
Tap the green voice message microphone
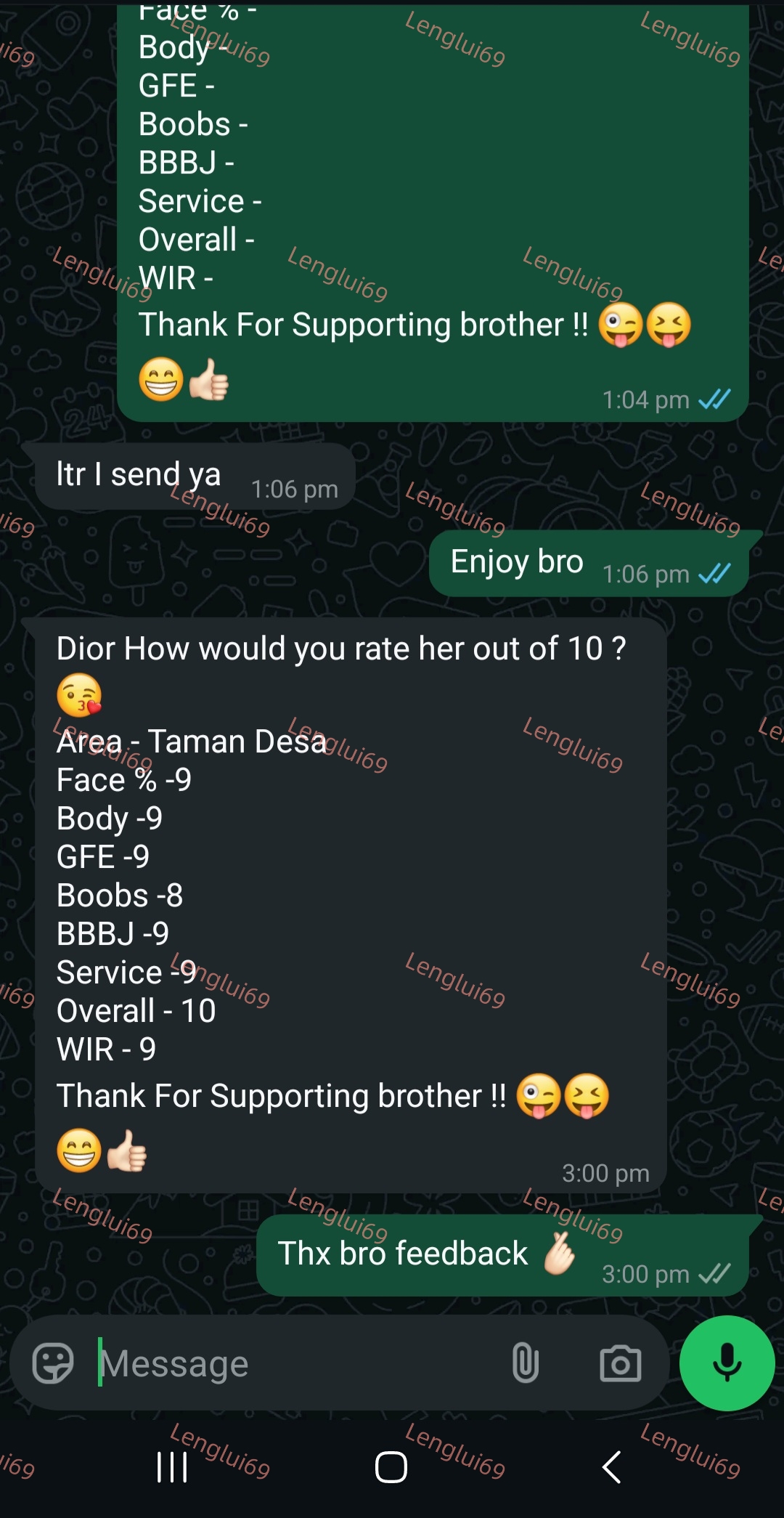(x=727, y=1363)
